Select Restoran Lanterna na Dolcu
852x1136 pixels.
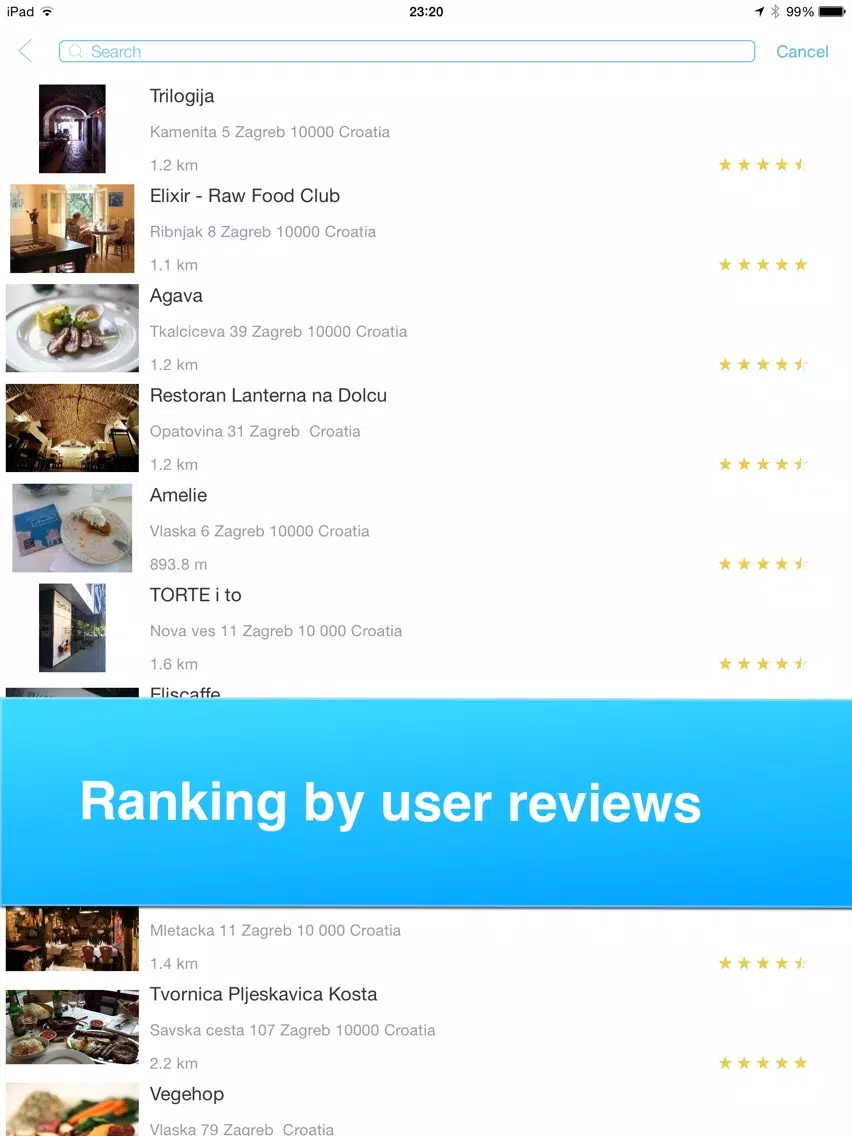(x=268, y=396)
